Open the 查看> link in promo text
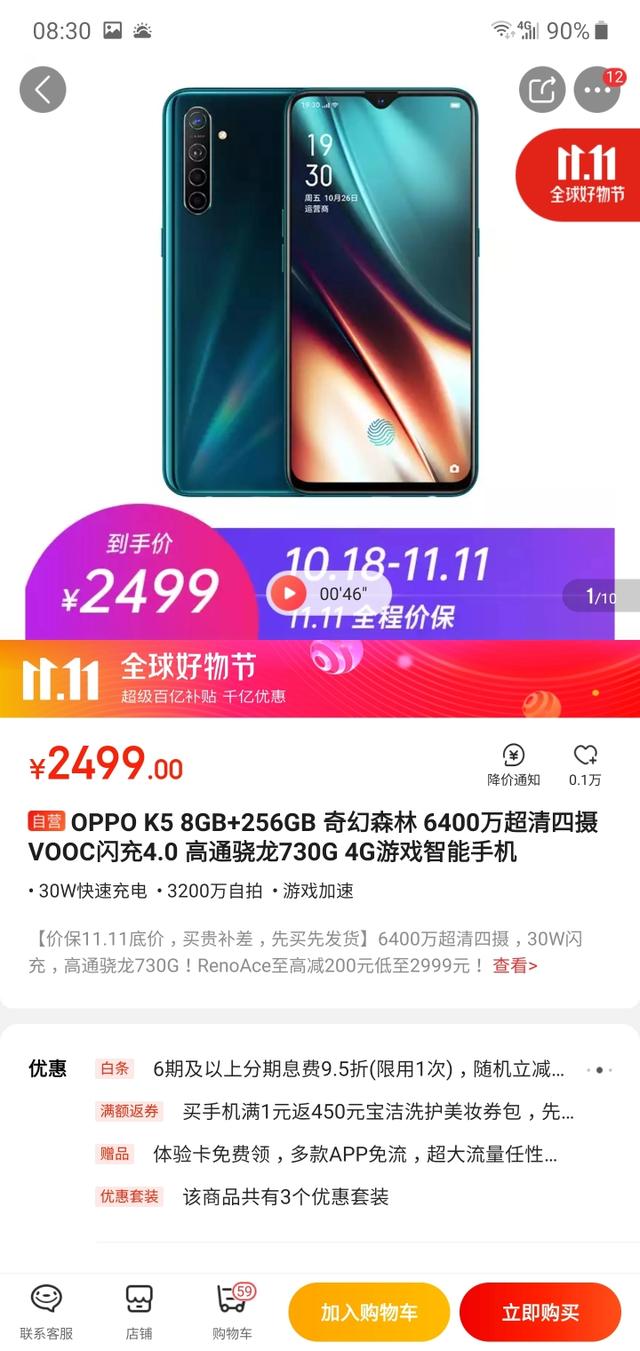Image resolution: width=640 pixels, height=1351 pixels. click(514, 966)
